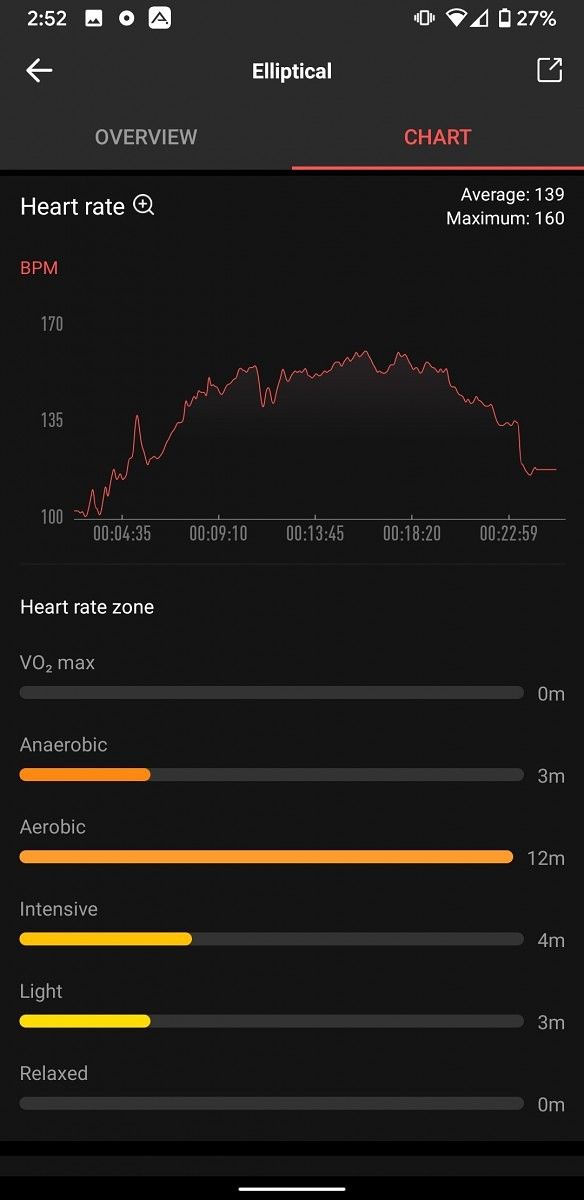Zoom into the heart rate chart
Image resolution: width=584 pixels, height=1200 pixels.
[x=144, y=206]
